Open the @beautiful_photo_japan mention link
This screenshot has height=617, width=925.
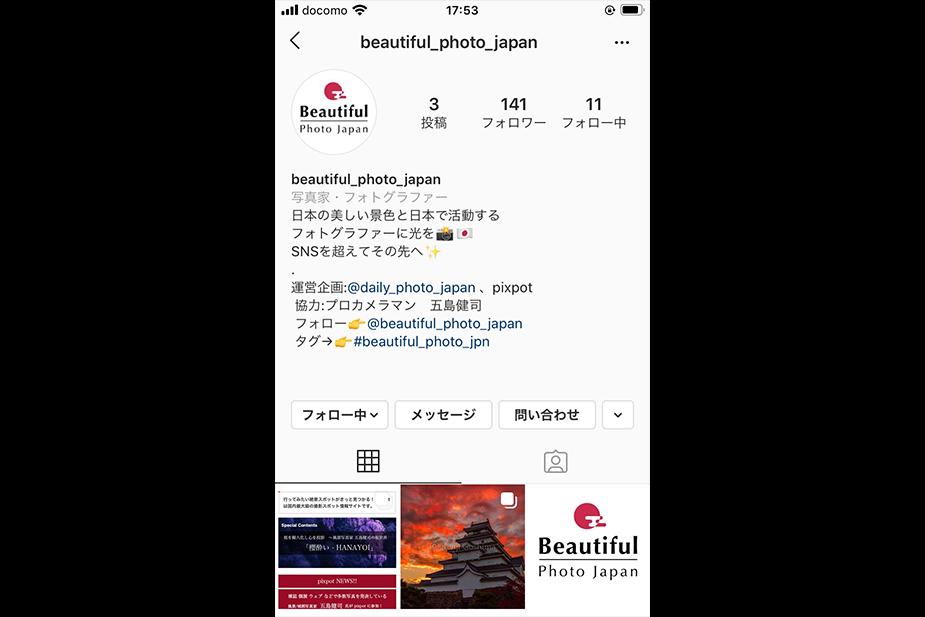click(x=444, y=324)
